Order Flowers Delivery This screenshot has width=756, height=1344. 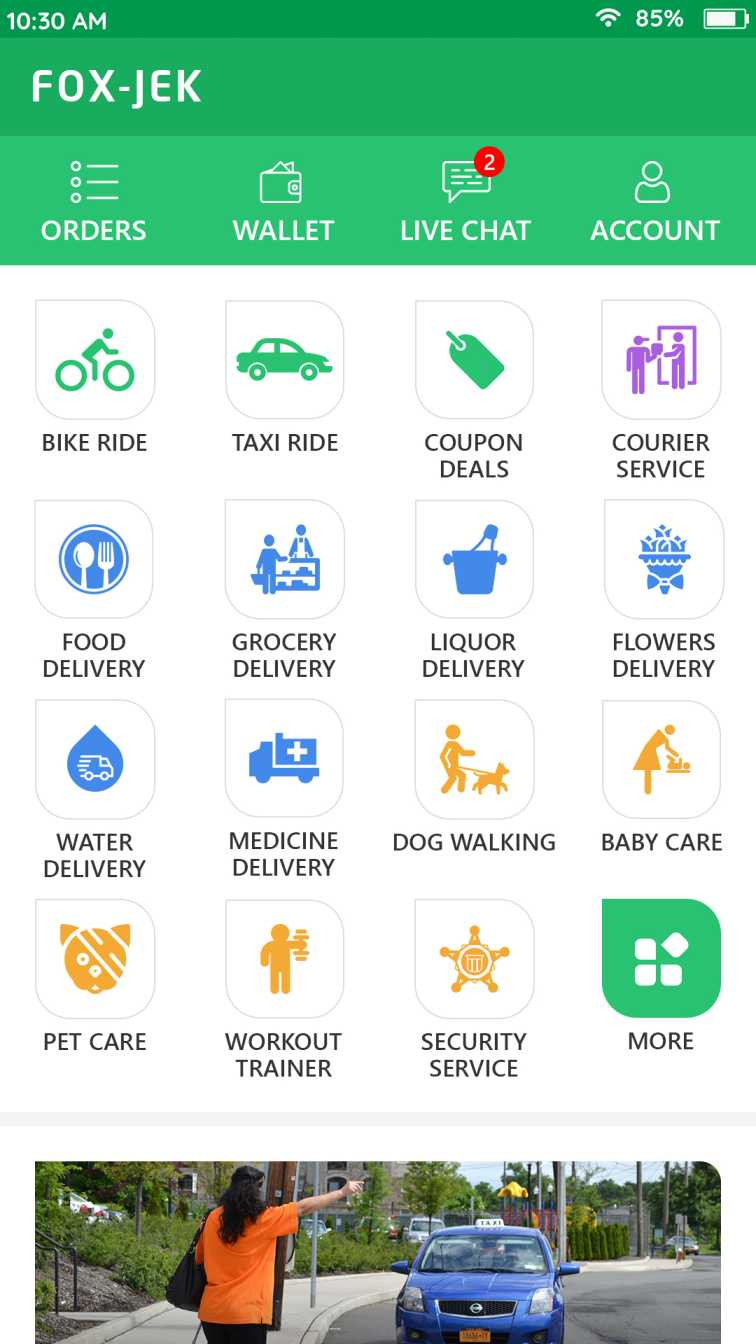click(x=664, y=560)
